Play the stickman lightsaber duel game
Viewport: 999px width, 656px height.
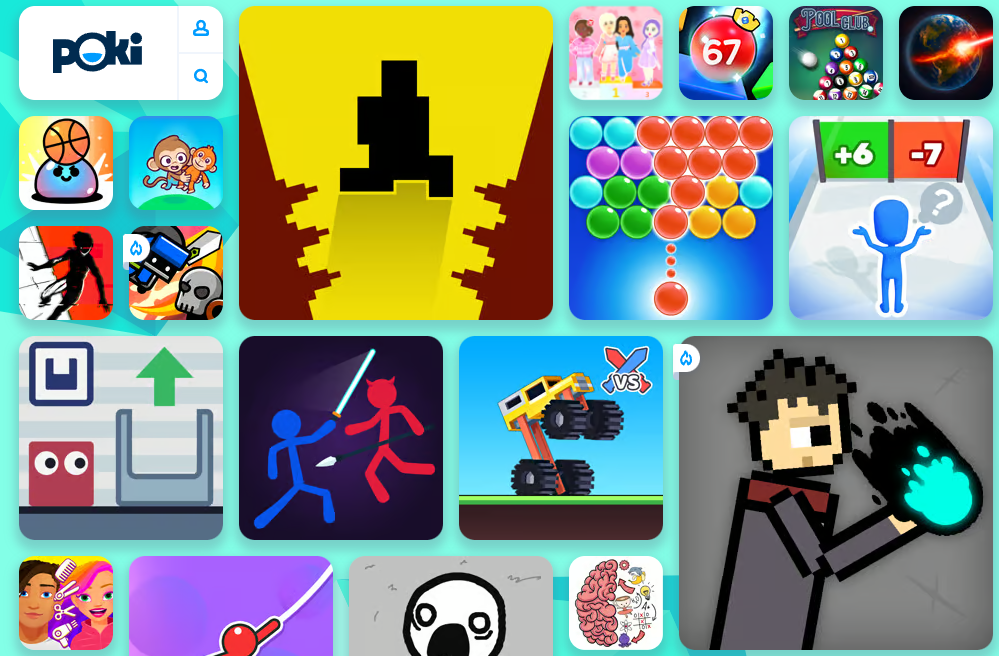pos(341,438)
